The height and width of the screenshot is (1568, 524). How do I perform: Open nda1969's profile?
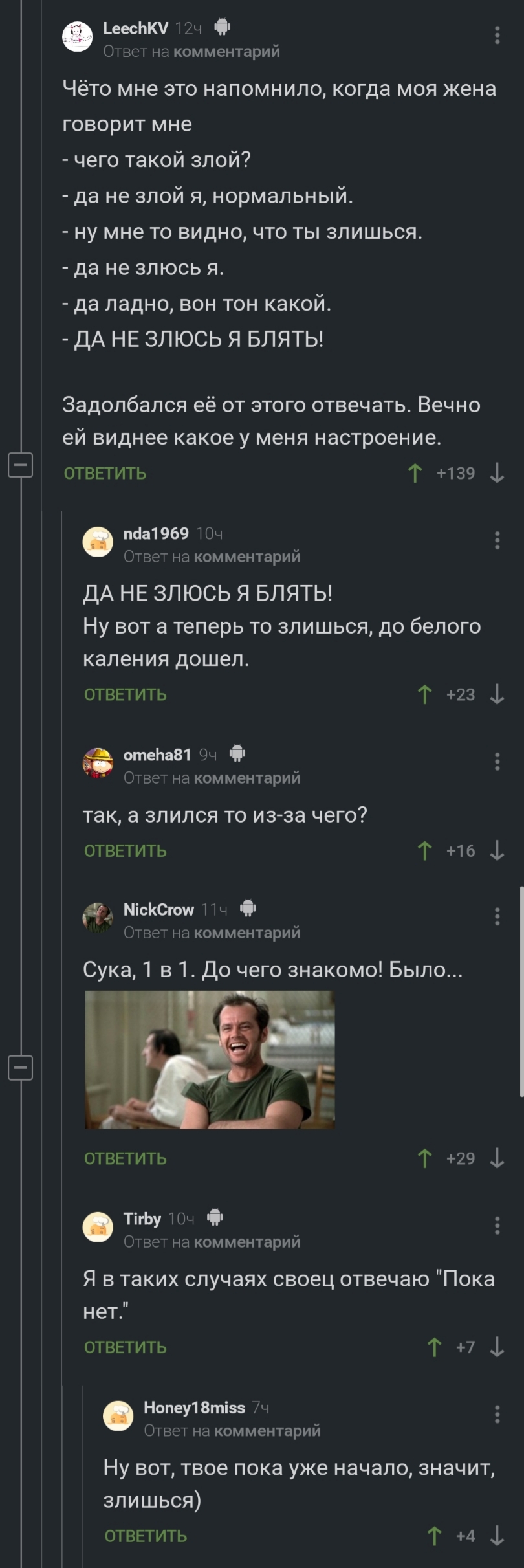click(156, 534)
